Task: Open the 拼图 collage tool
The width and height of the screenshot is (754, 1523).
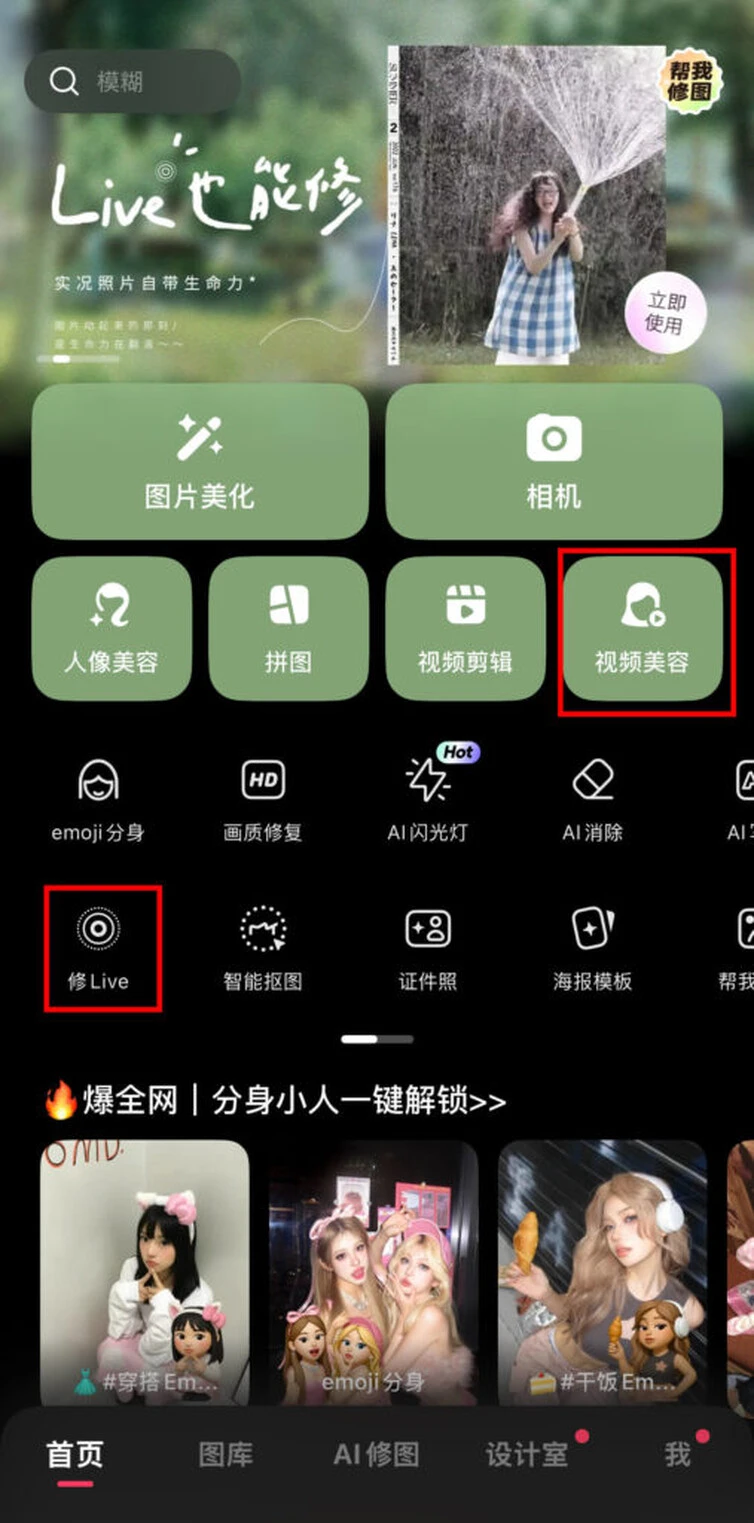Action: [x=288, y=628]
